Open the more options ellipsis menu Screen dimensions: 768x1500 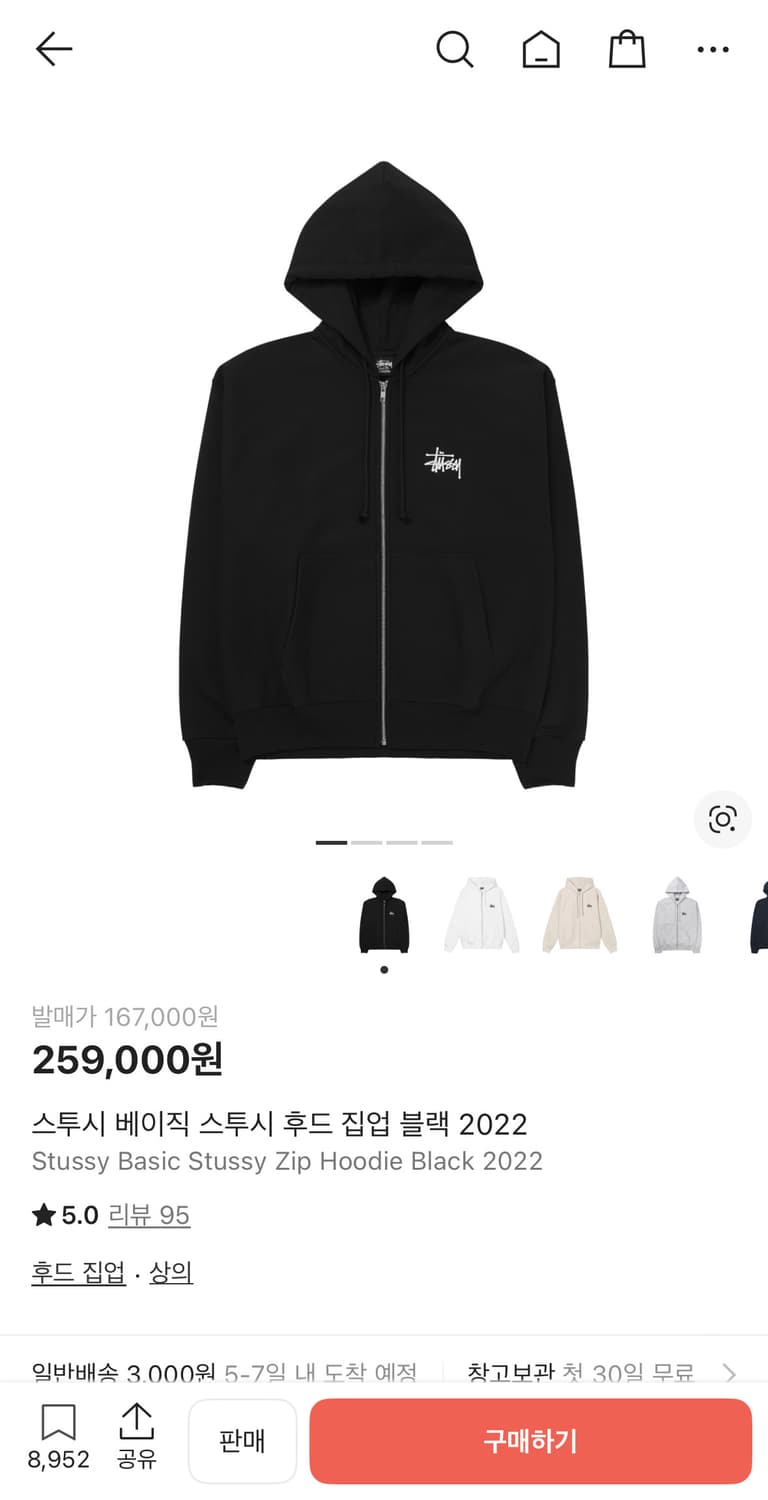(x=712, y=49)
